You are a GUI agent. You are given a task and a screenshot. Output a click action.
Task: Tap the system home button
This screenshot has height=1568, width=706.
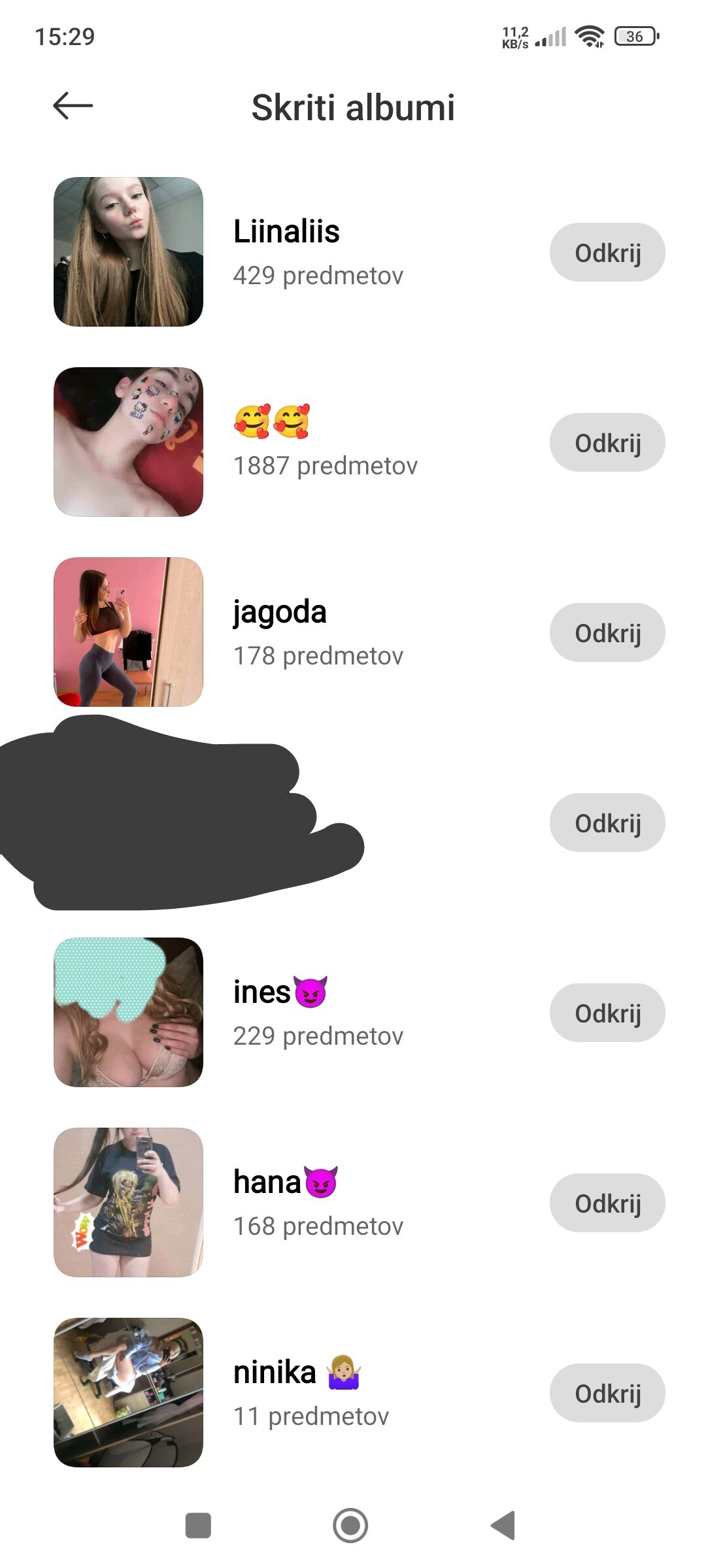click(x=350, y=1526)
